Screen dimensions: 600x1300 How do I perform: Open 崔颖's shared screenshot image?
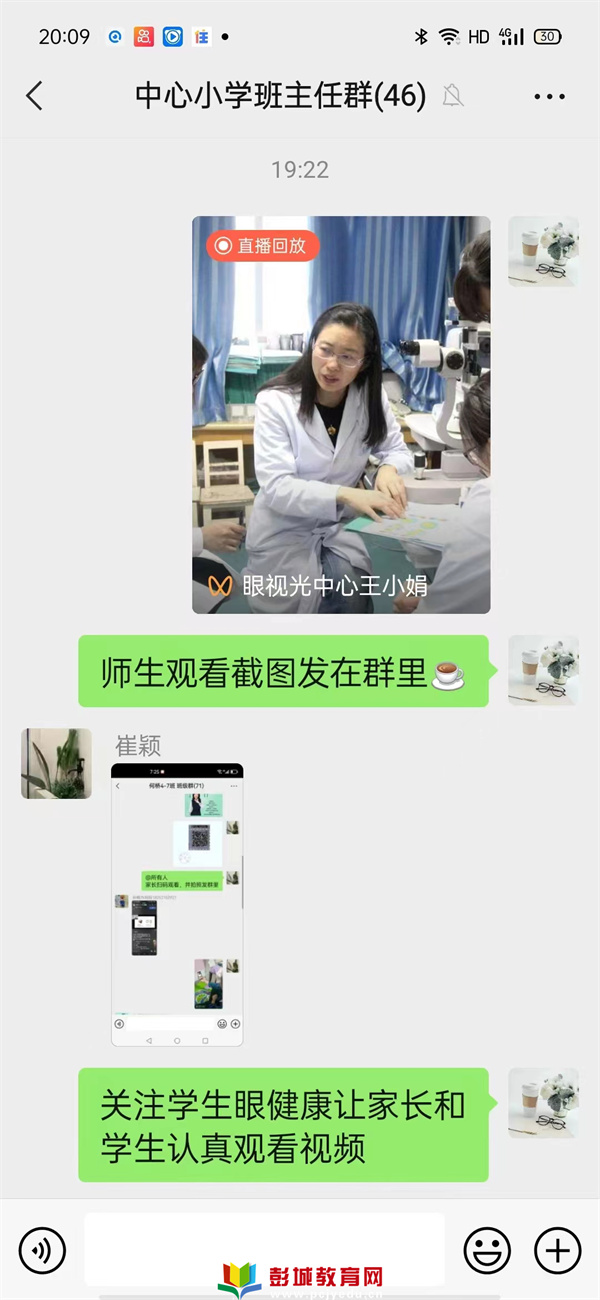tap(177, 905)
